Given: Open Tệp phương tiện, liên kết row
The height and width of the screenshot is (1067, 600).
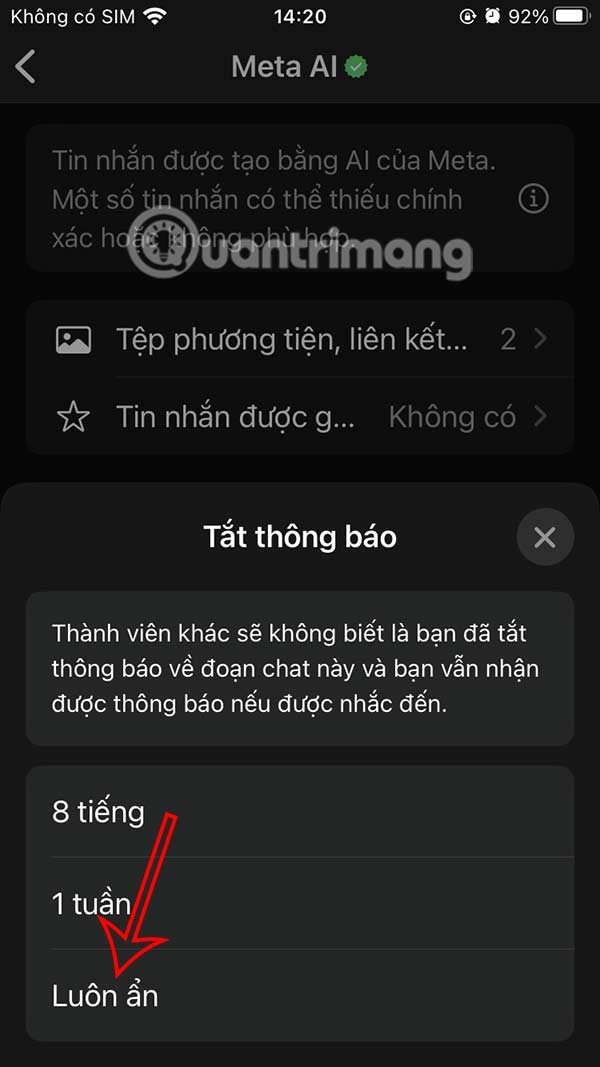Looking at the screenshot, I should coord(300,340).
